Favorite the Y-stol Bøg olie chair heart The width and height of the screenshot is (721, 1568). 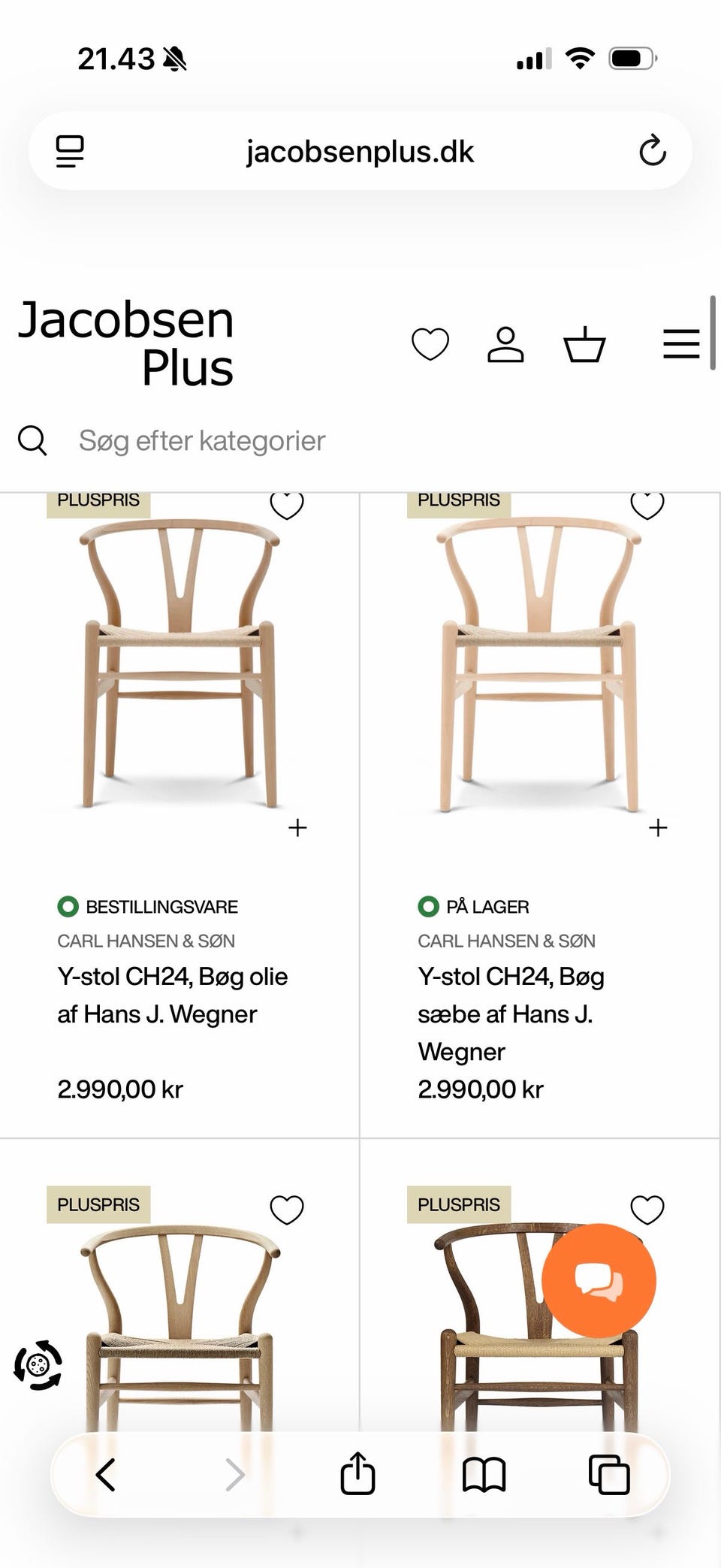point(288,505)
